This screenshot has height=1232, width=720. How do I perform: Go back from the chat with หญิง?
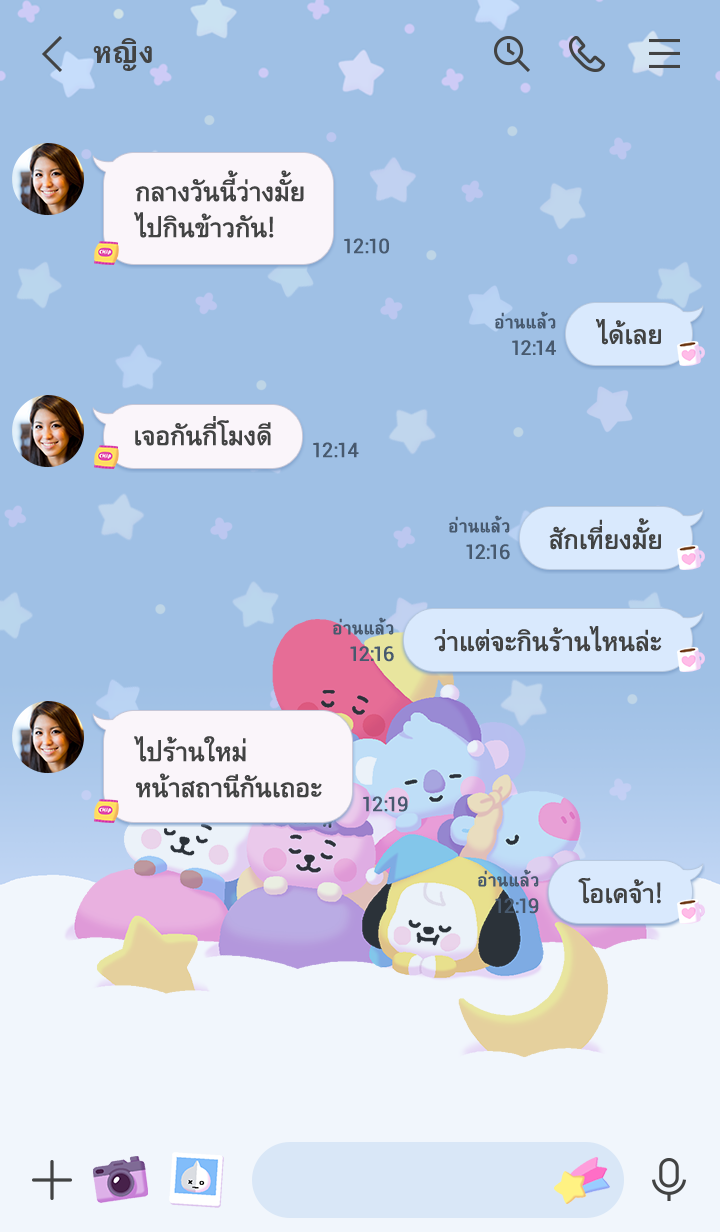pos(52,54)
